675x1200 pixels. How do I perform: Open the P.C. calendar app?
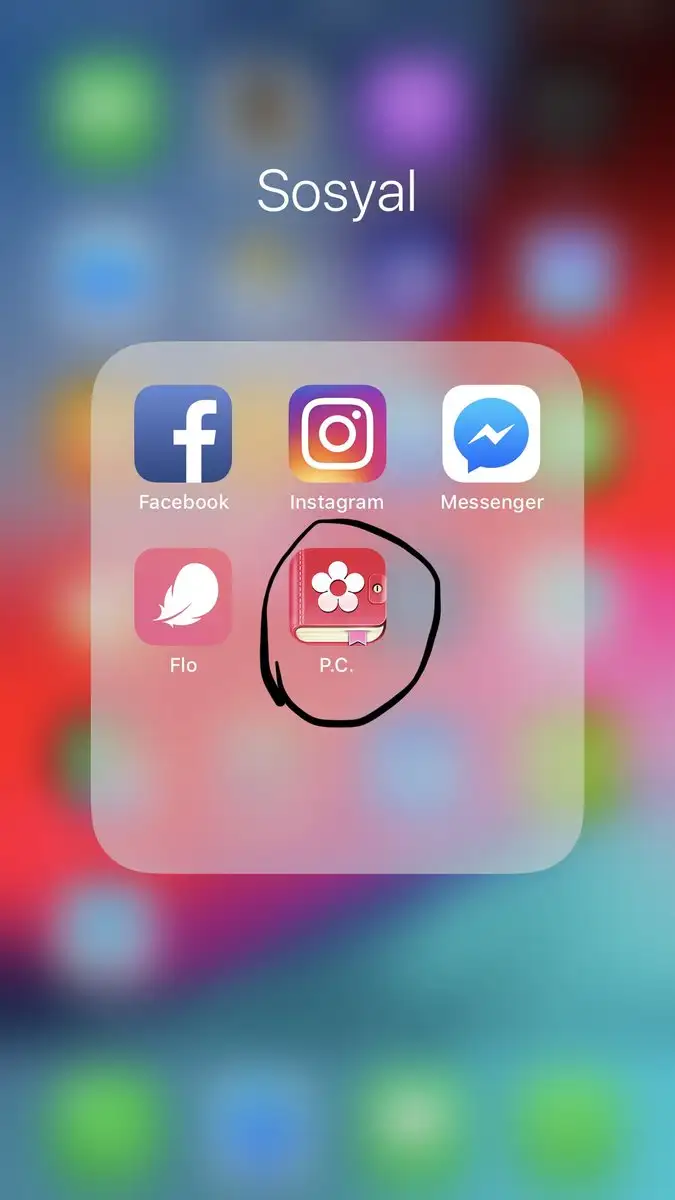[x=337, y=597]
